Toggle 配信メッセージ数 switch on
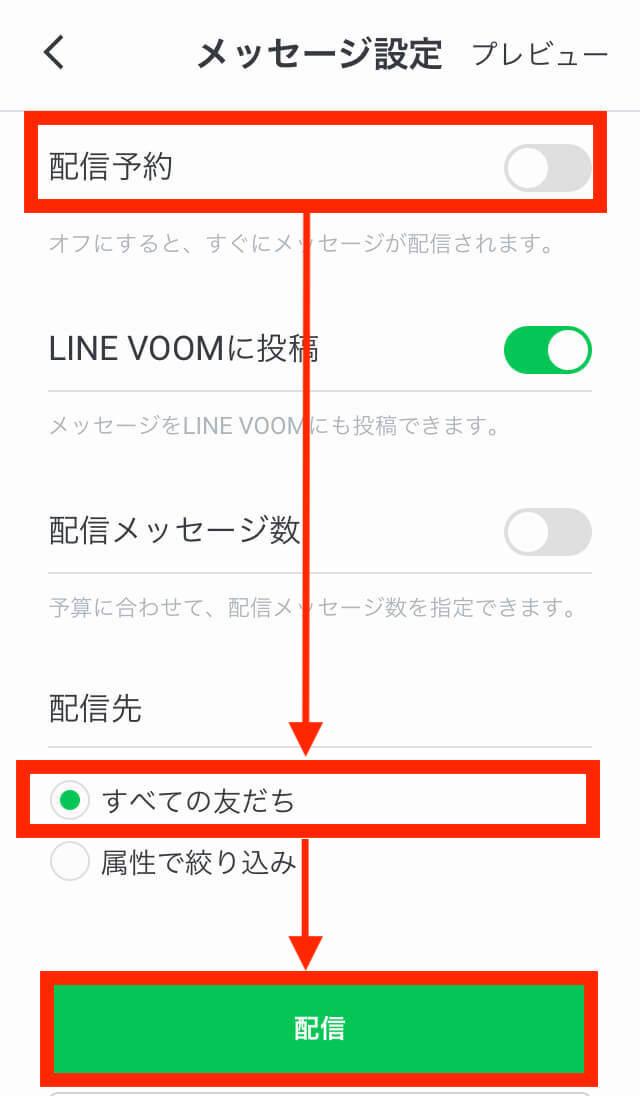 click(547, 531)
